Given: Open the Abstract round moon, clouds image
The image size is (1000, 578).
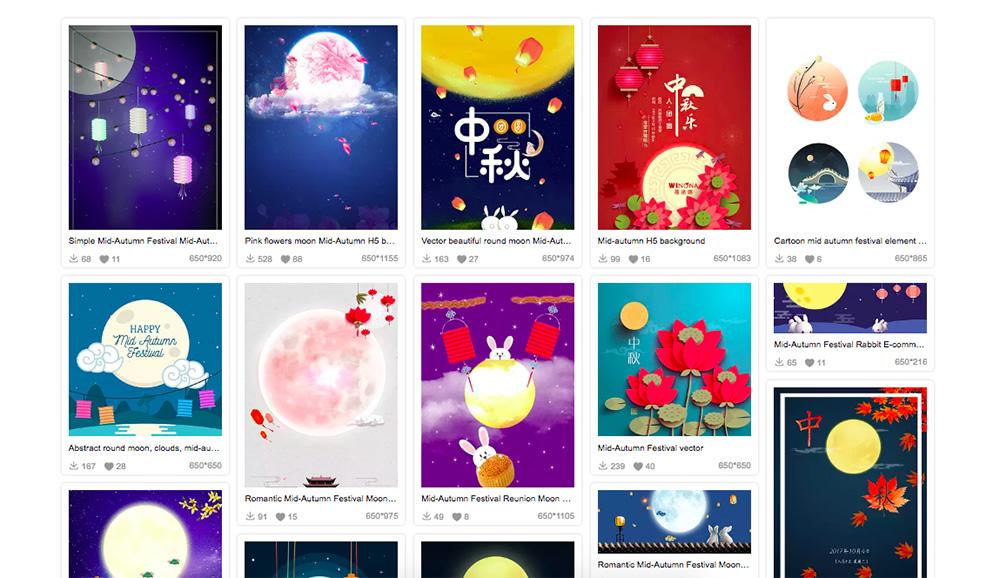Looking at the screenshot, I should pos(145,359).
